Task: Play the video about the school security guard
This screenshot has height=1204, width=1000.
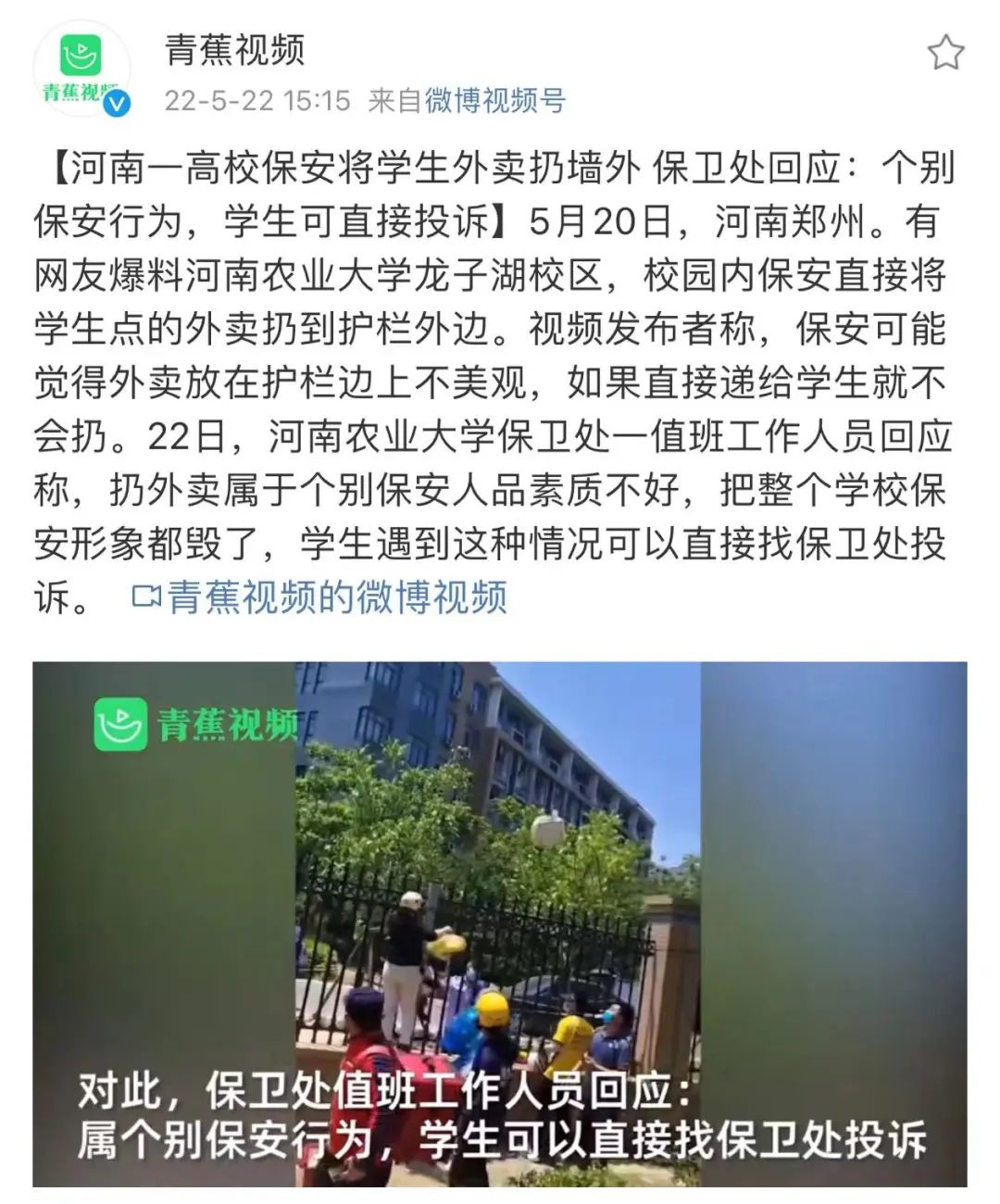Action: tap(499, 923)
